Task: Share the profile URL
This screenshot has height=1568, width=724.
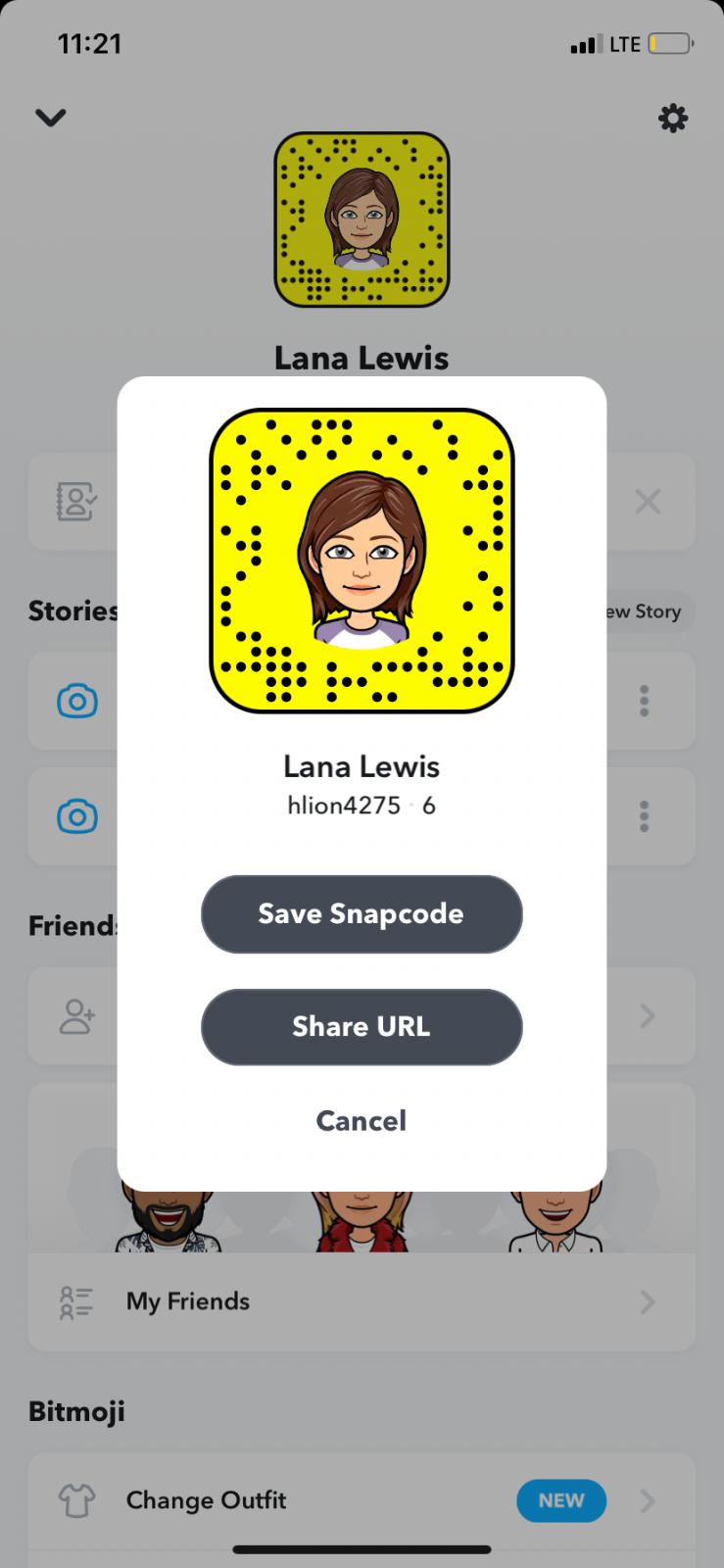Action: [361, 1026]
